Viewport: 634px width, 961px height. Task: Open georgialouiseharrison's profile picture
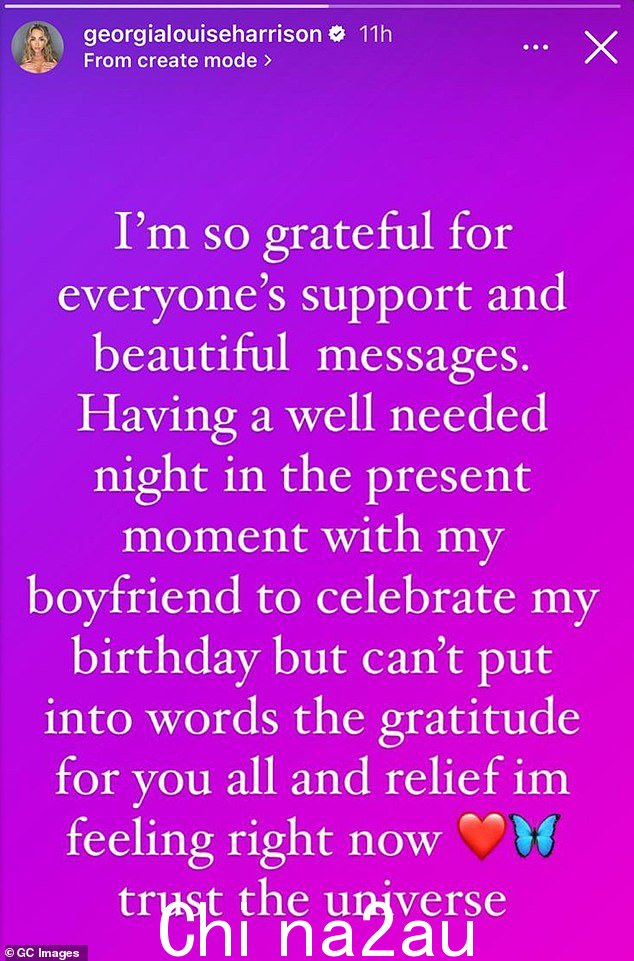point(38,47)
